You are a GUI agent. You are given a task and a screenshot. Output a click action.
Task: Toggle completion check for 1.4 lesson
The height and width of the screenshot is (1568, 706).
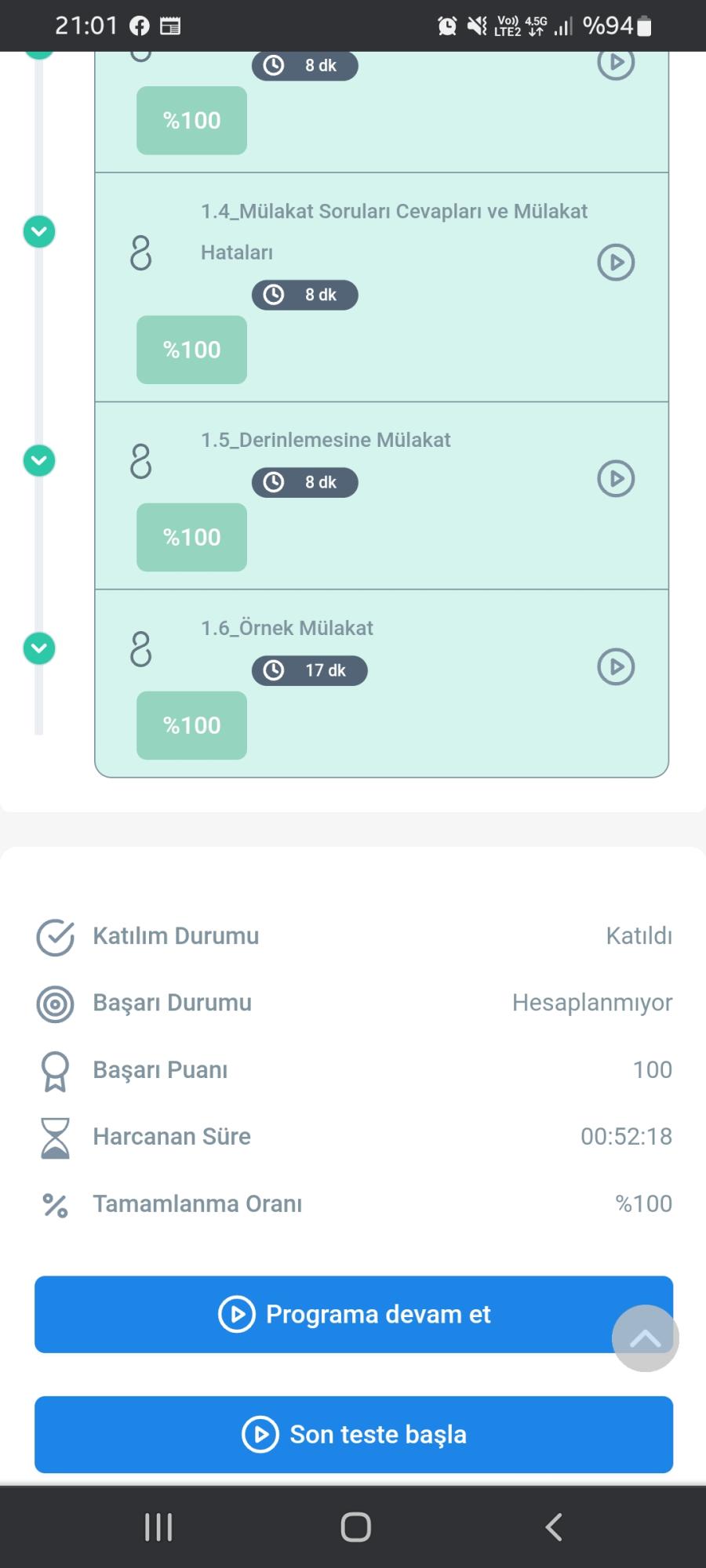click(x=38, y=231)
